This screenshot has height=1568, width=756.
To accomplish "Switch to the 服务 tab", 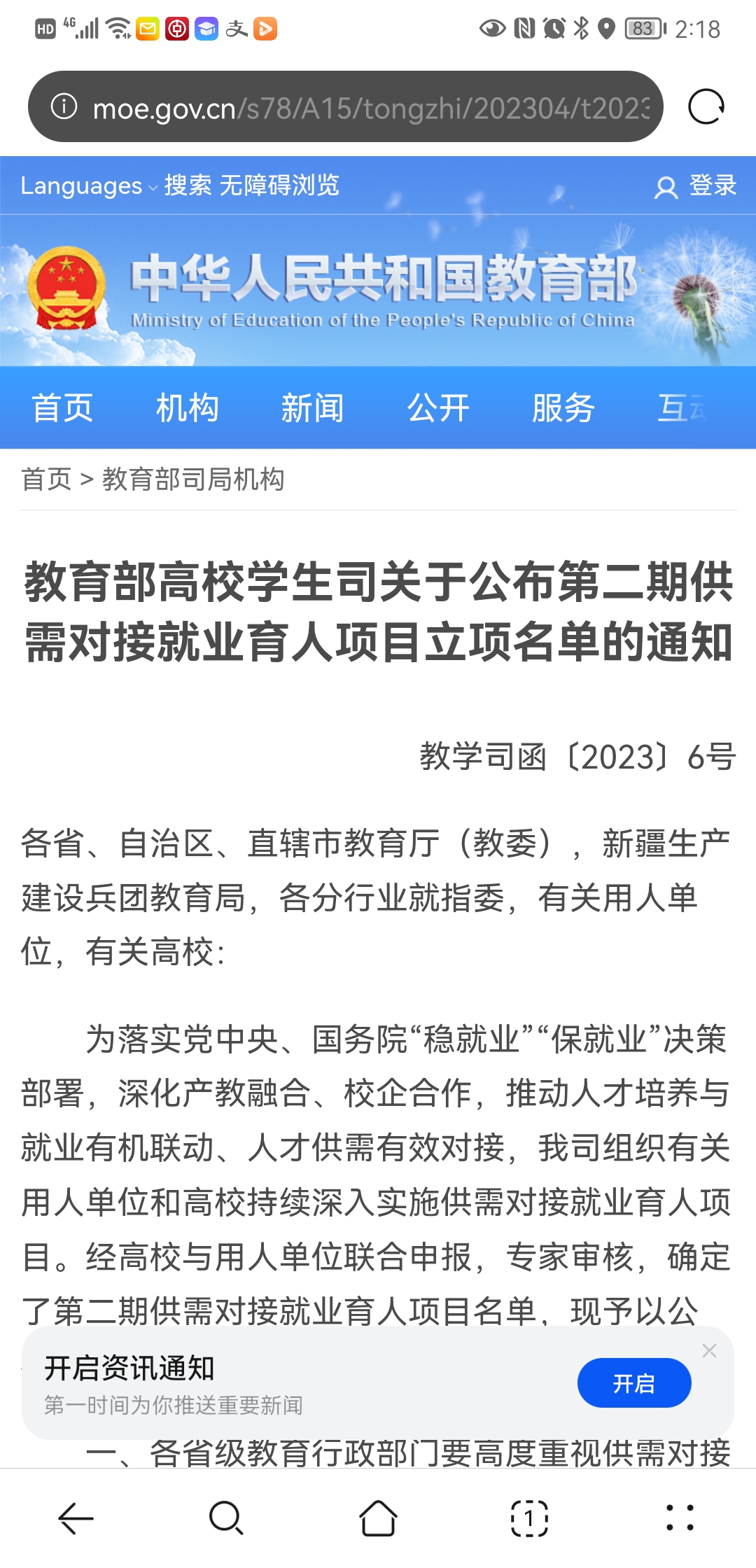I will pyautogui.click(x=563, y=407).
